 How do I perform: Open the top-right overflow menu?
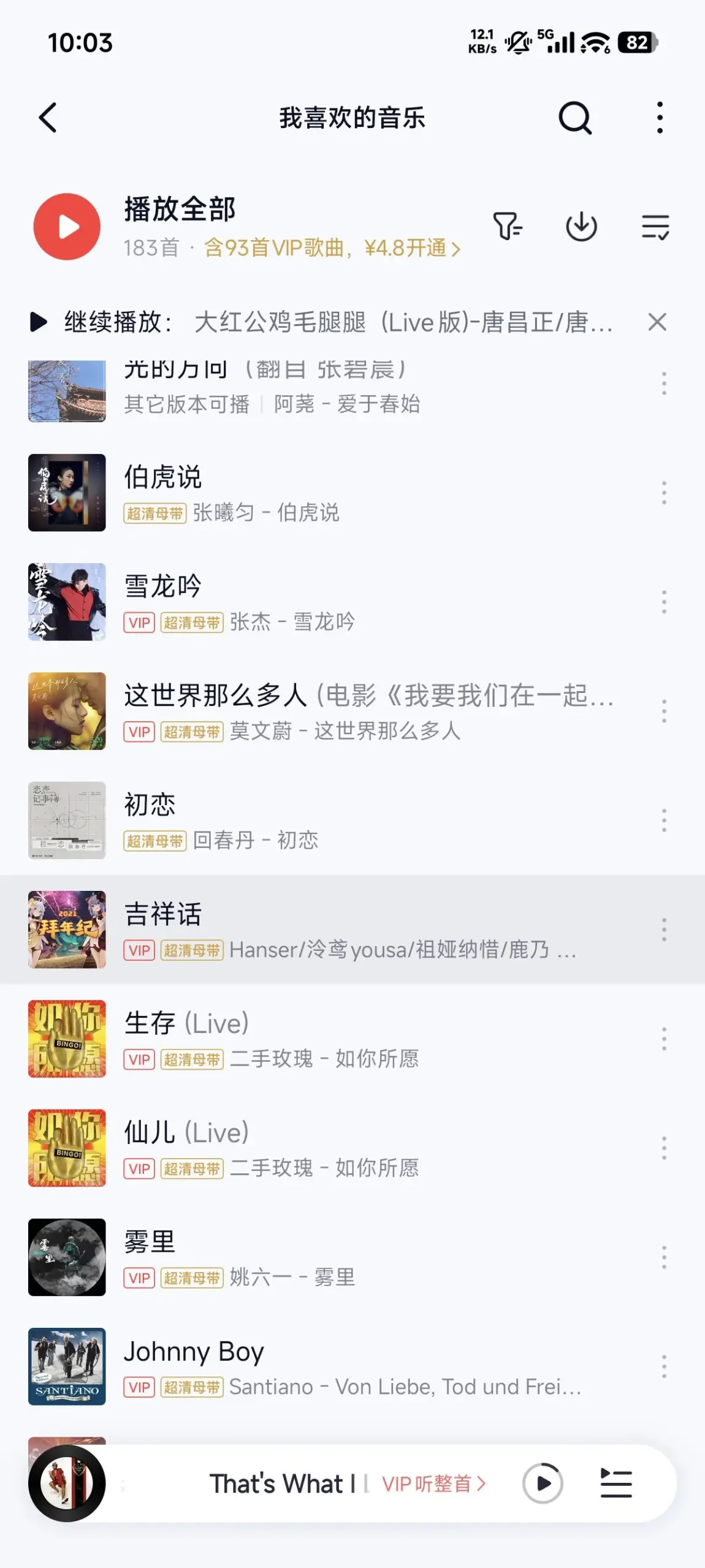[659, 117]
